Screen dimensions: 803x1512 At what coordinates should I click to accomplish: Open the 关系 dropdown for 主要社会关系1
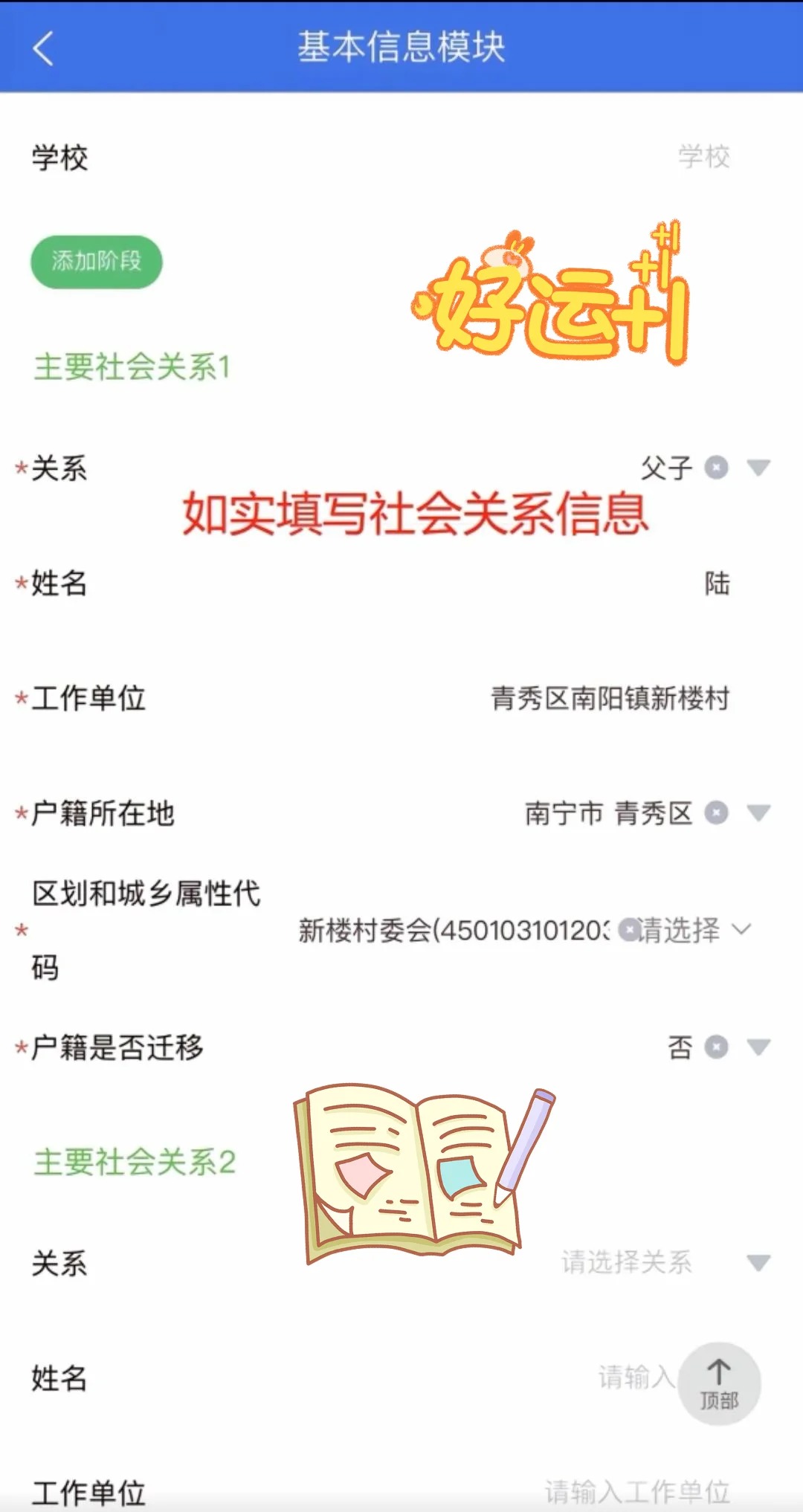pos(758,468)
